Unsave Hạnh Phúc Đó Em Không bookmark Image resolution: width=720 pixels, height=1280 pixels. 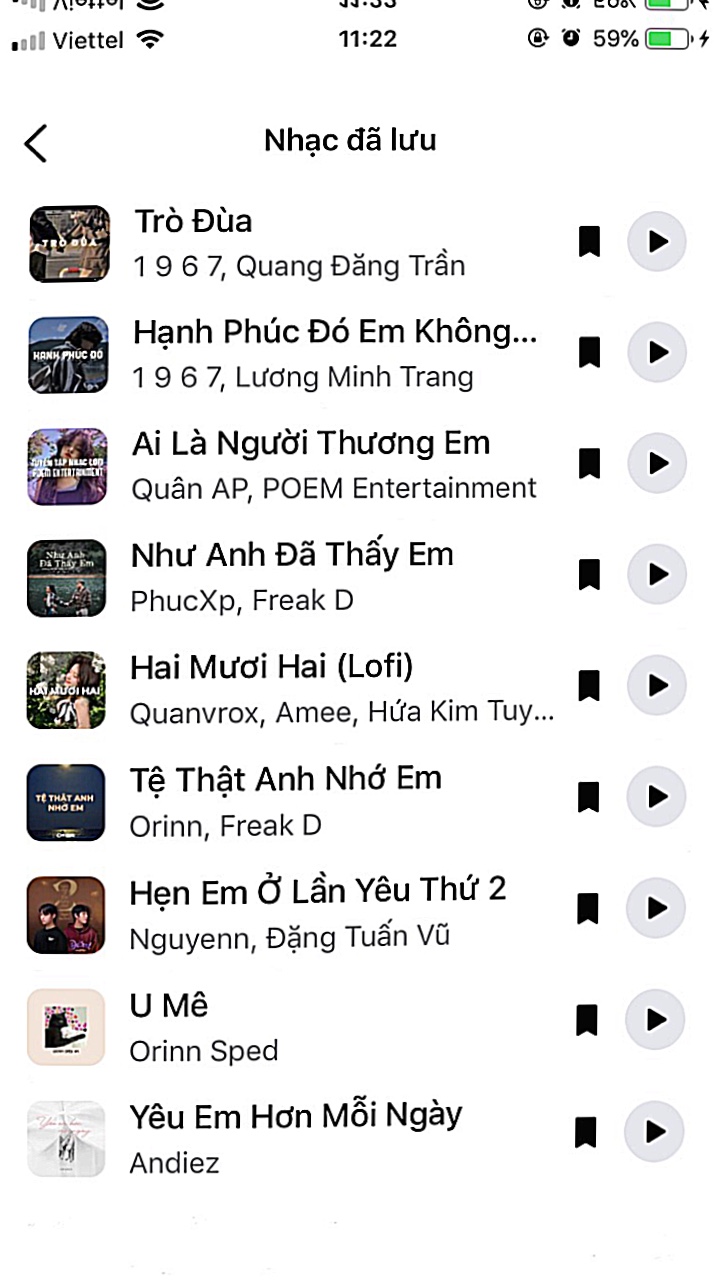589,352
